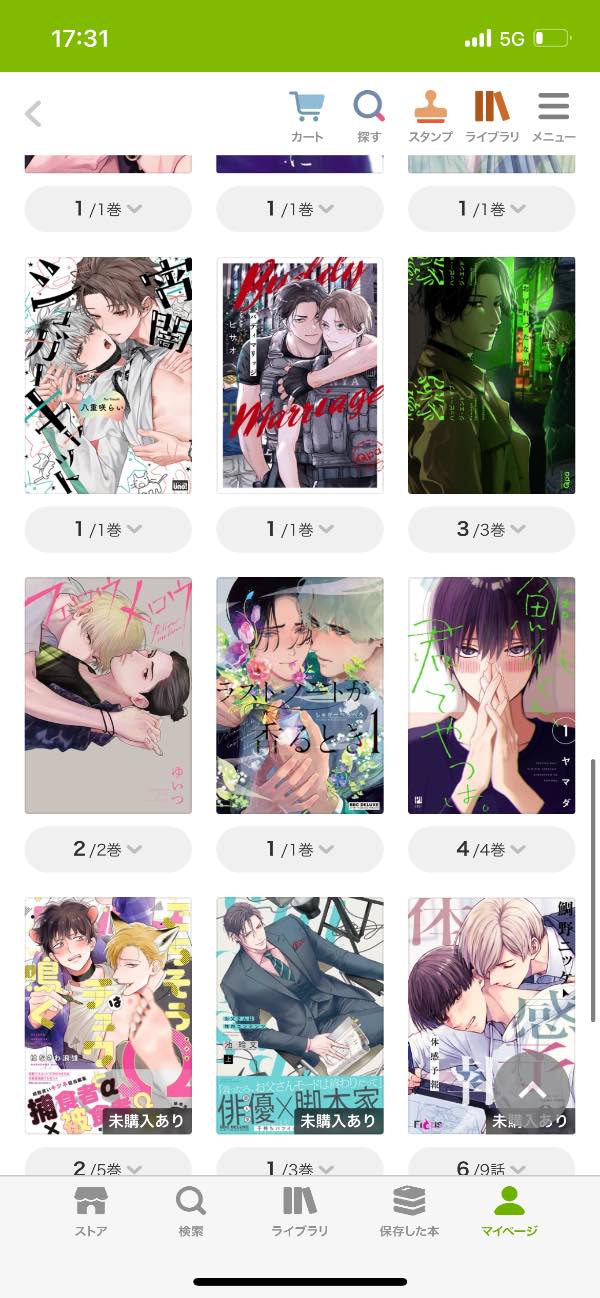Go back using the top-left arrow

(34, 113)
